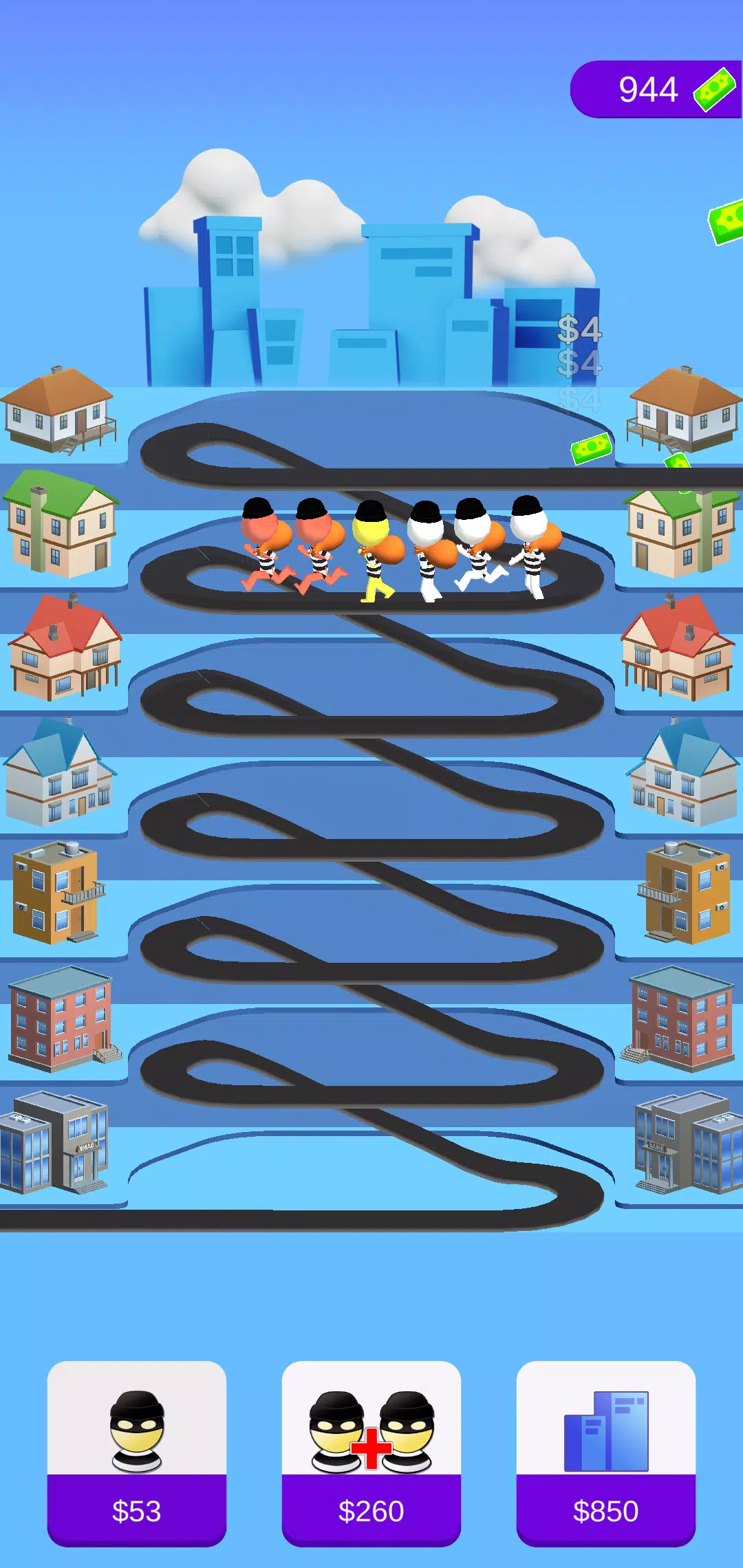Purchase the building upgrade for $850
Image resolution: width=743 pixels, height=1568 pixels.
(605, 1452)
